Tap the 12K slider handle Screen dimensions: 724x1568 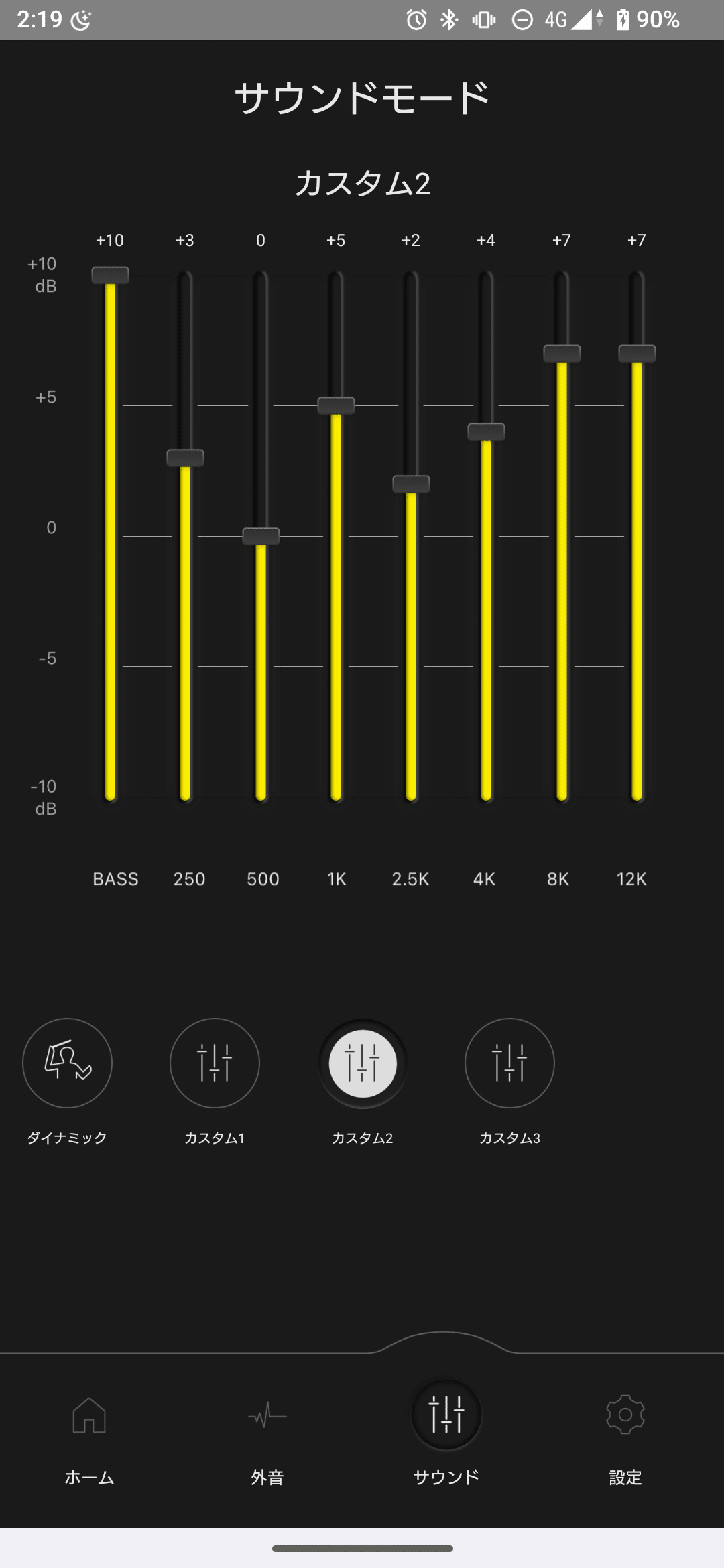coord(637,354)
